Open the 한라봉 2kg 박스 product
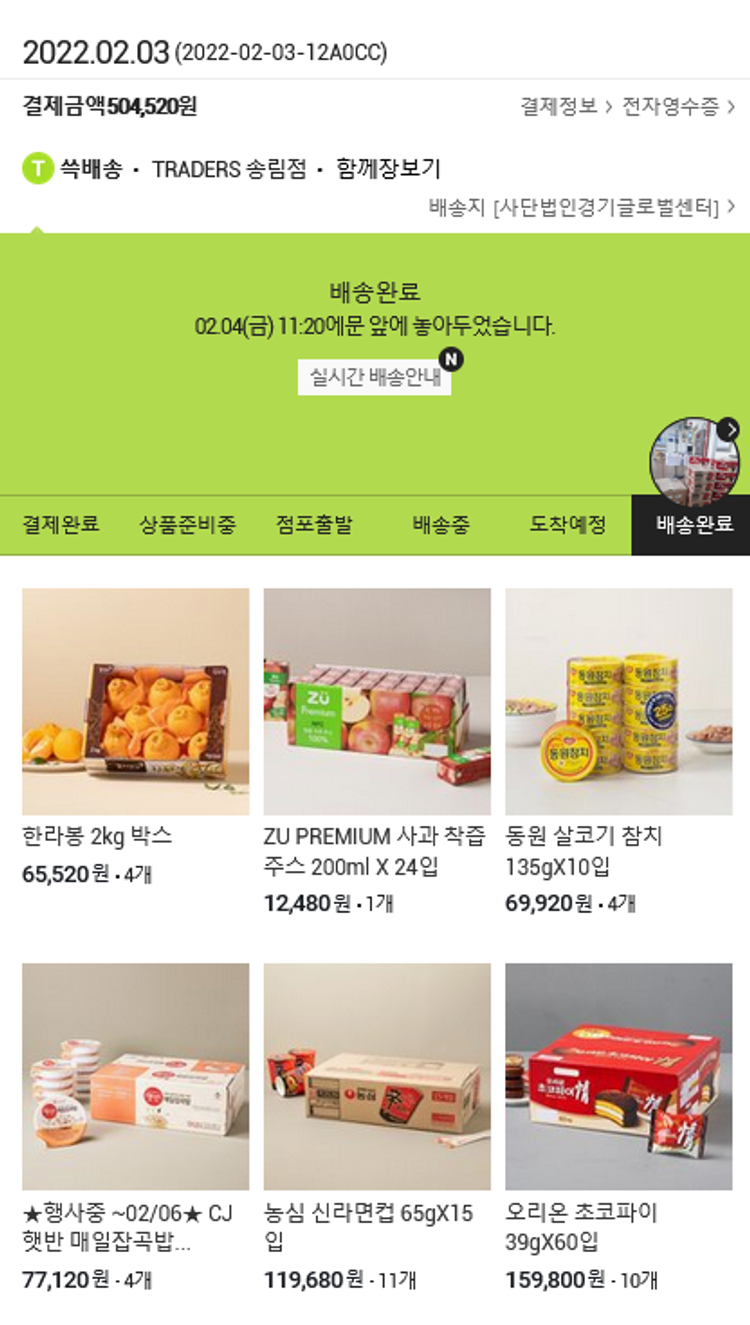Screen dimensions: 750x1325 pyautogui.click(x=135, y=701)
